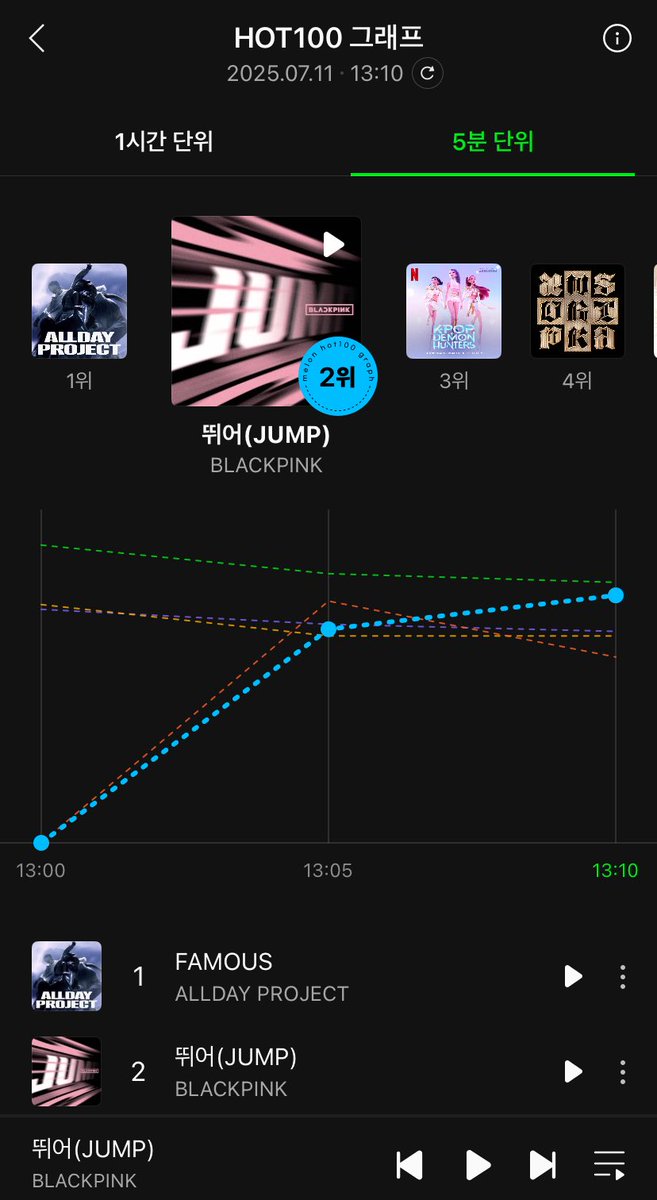Select the 4위 album cover

click(577, 311)
